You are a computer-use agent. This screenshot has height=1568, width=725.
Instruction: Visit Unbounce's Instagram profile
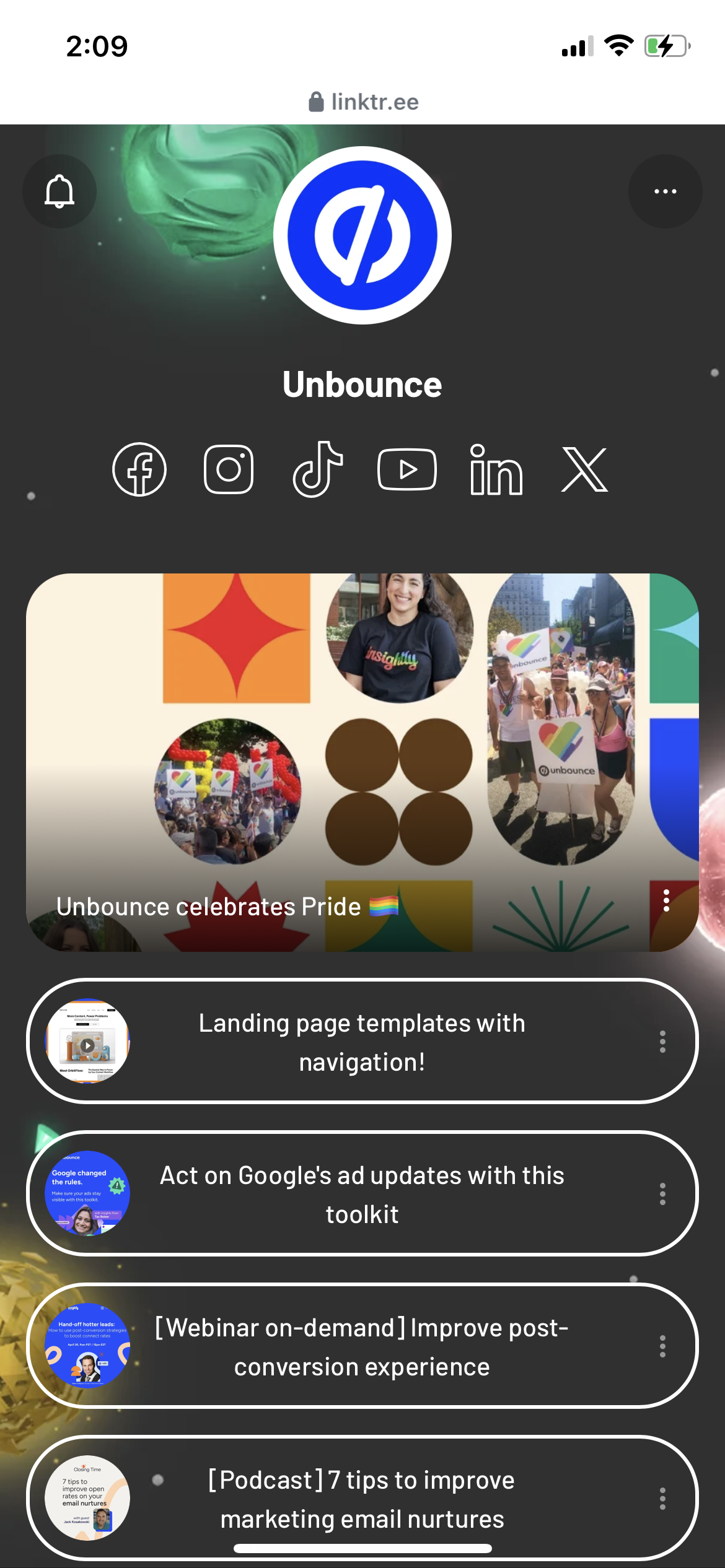[x=229, y=469]
